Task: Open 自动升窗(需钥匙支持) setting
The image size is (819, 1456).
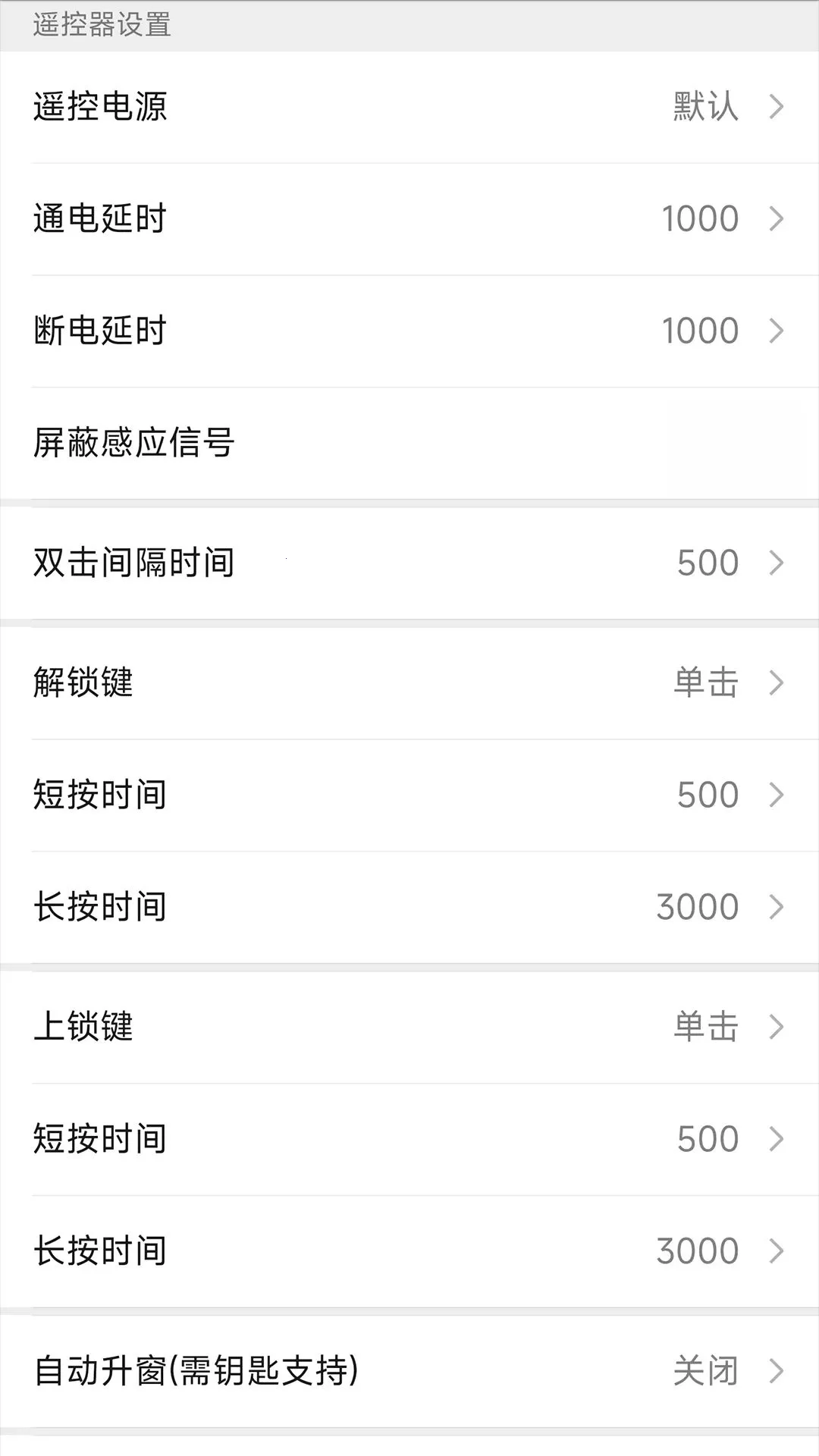Action: click(x=409, y=1372)
